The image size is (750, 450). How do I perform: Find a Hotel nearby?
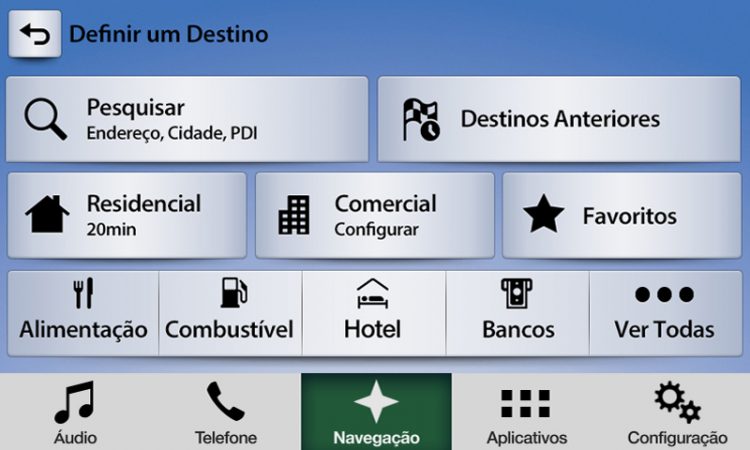click(372, 312)
